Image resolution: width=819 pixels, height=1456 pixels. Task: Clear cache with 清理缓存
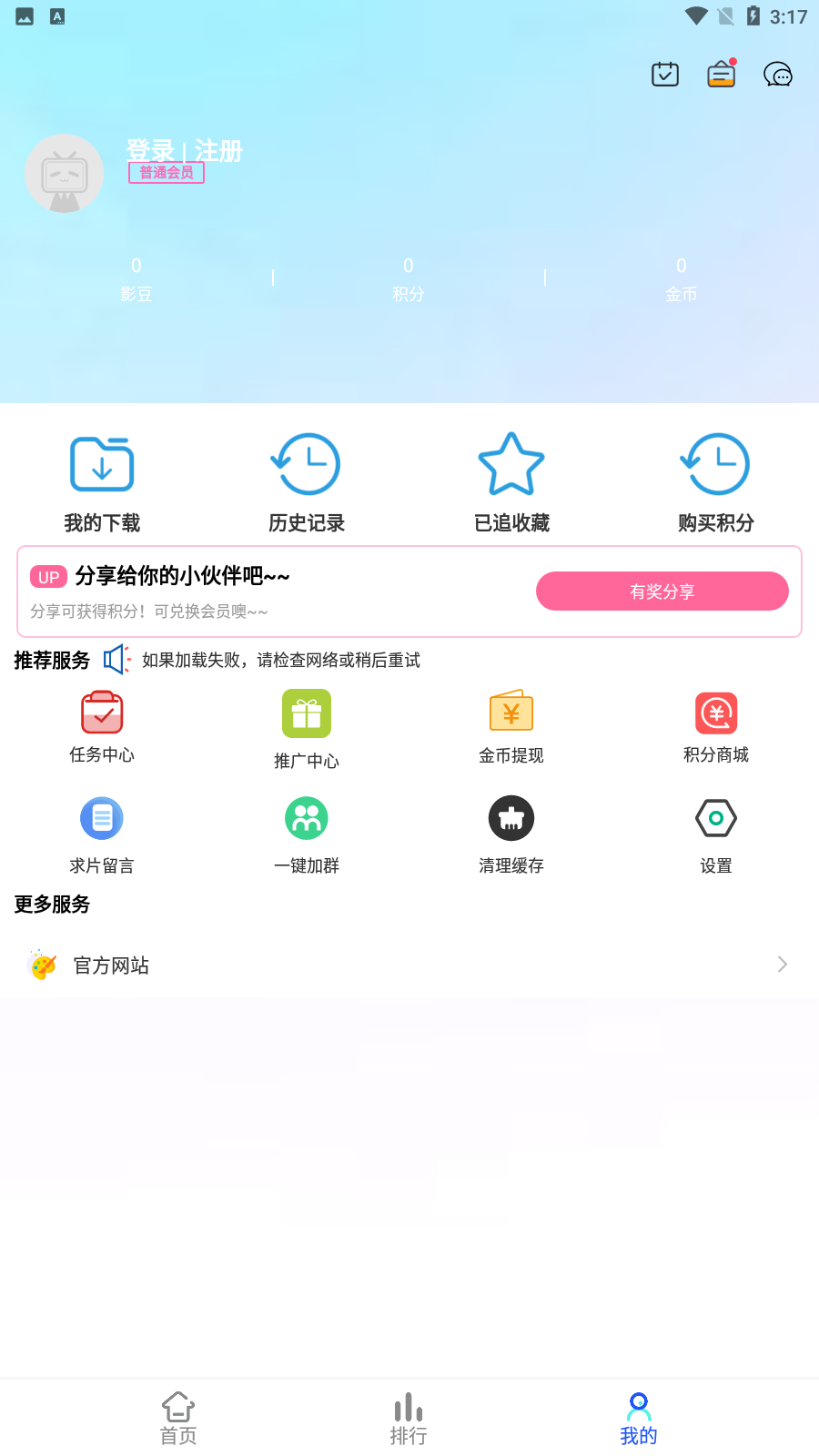tap(511, 834)
